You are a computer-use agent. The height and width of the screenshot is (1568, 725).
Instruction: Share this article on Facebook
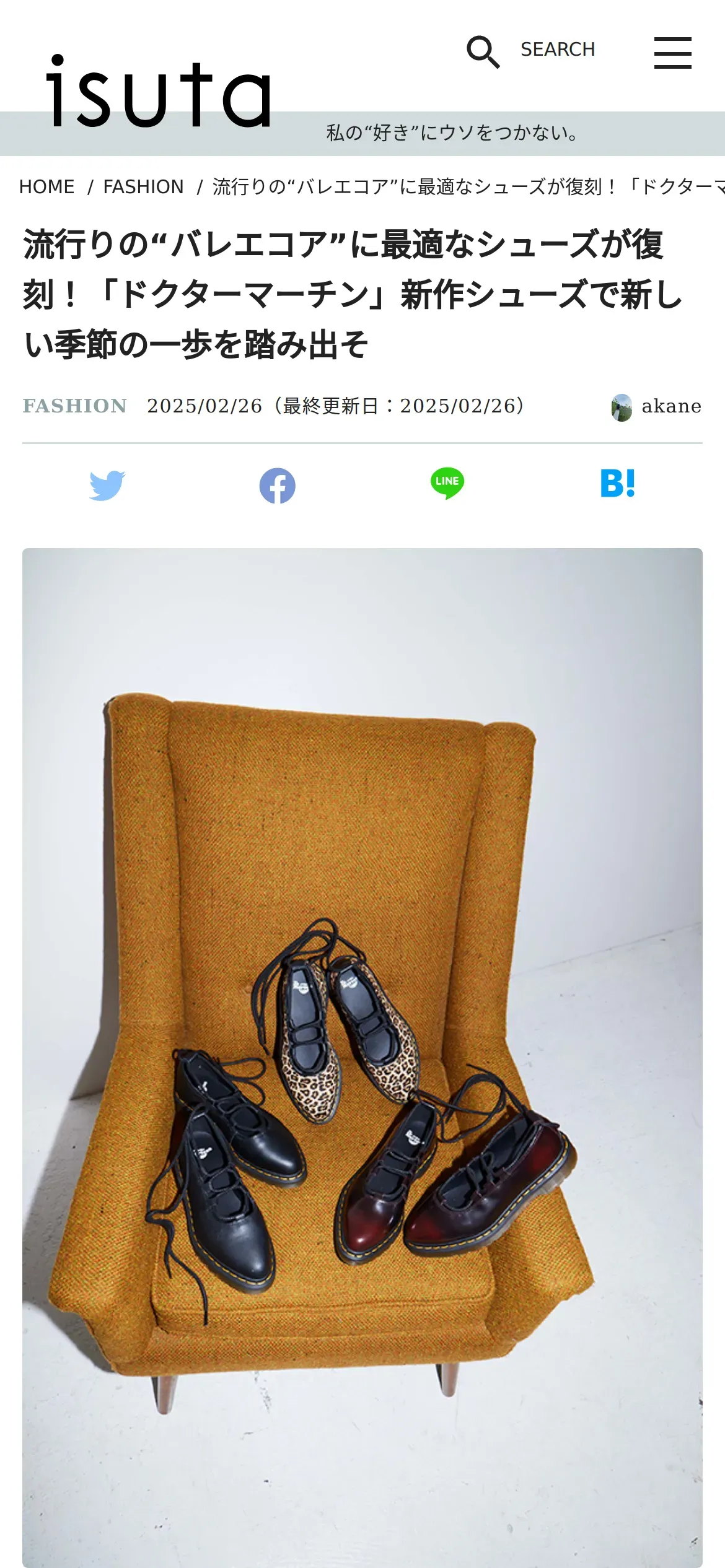click(x=277, y=485)
